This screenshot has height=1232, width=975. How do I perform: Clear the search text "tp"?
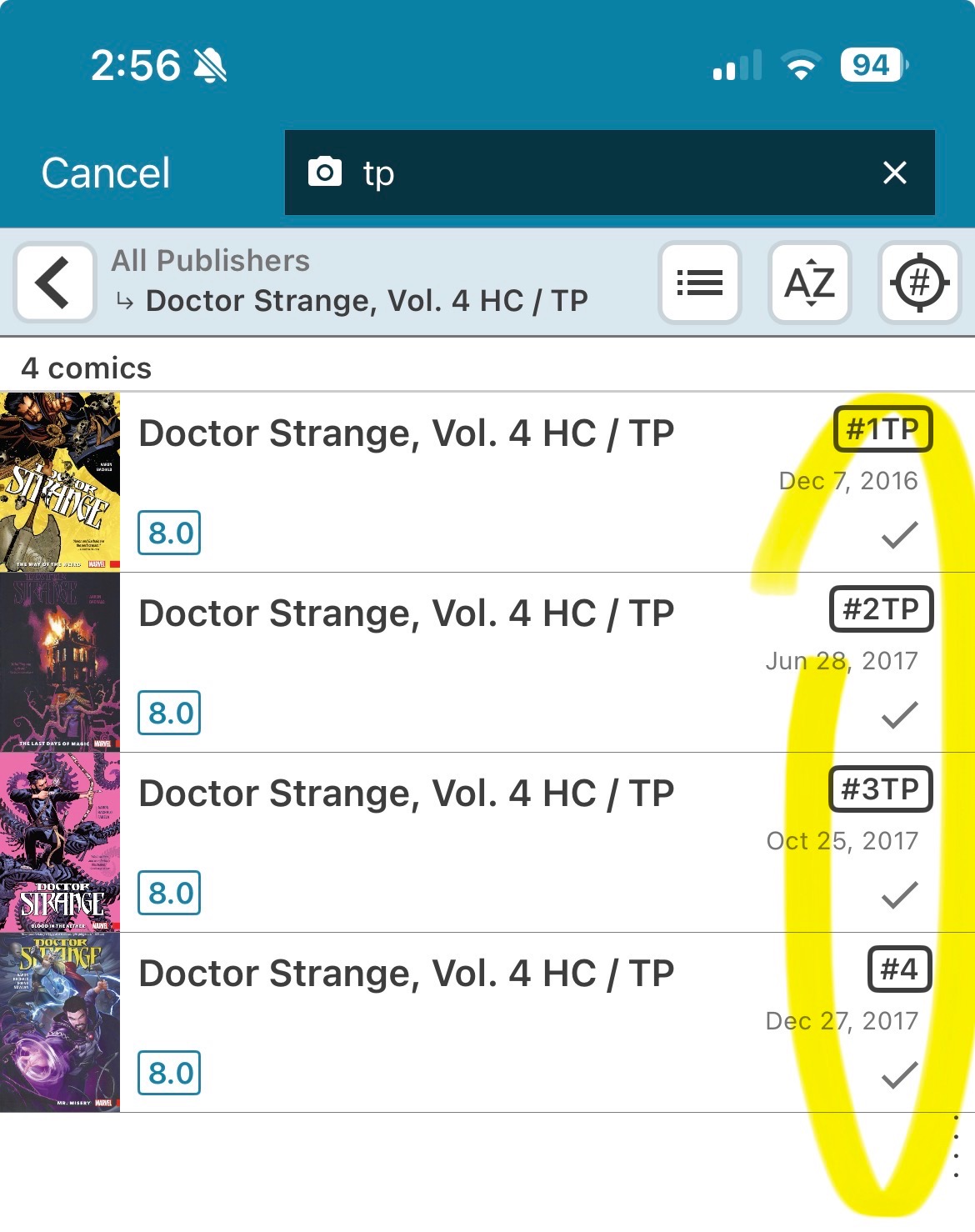pyautogui.click(x=894, y=173)
